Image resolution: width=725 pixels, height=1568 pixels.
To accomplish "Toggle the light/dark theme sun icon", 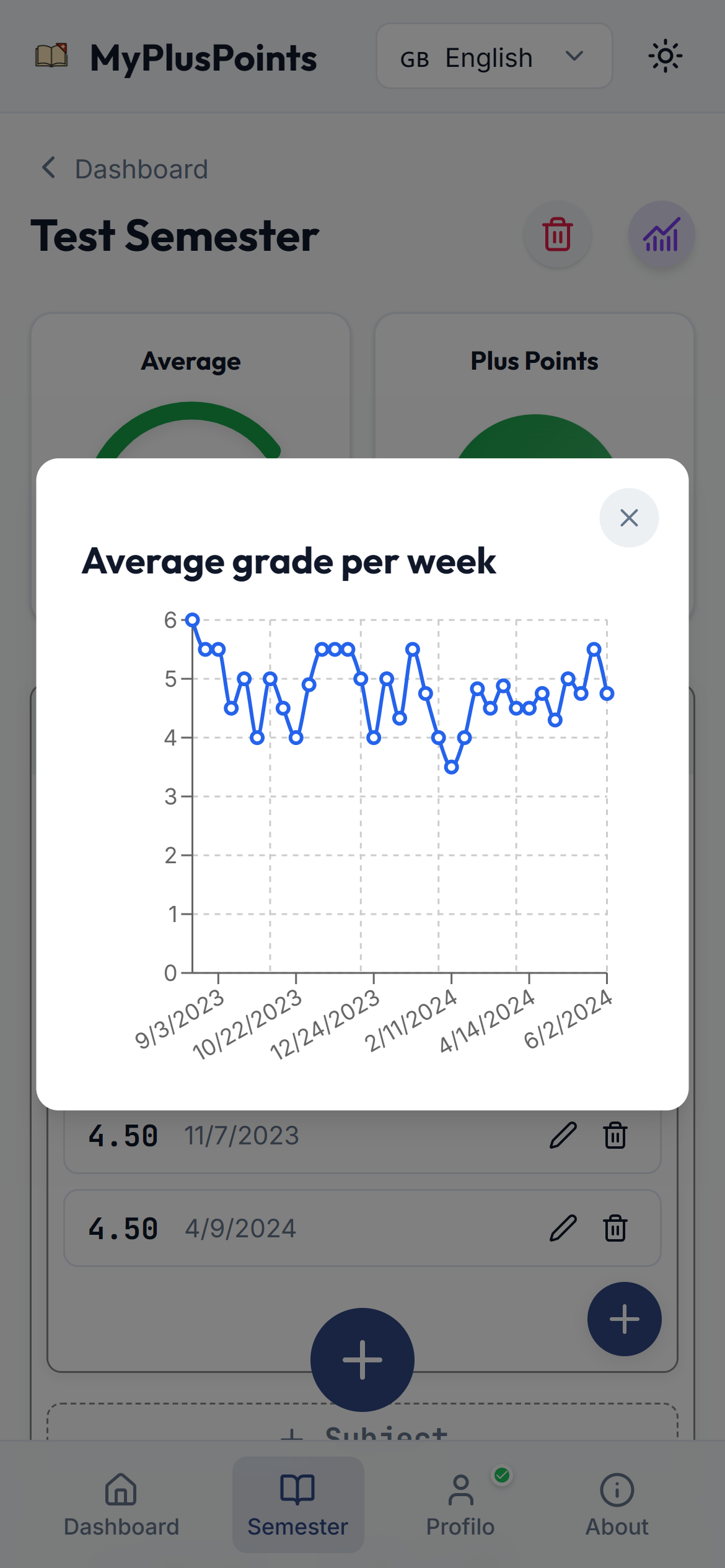I will click(665, 57).
